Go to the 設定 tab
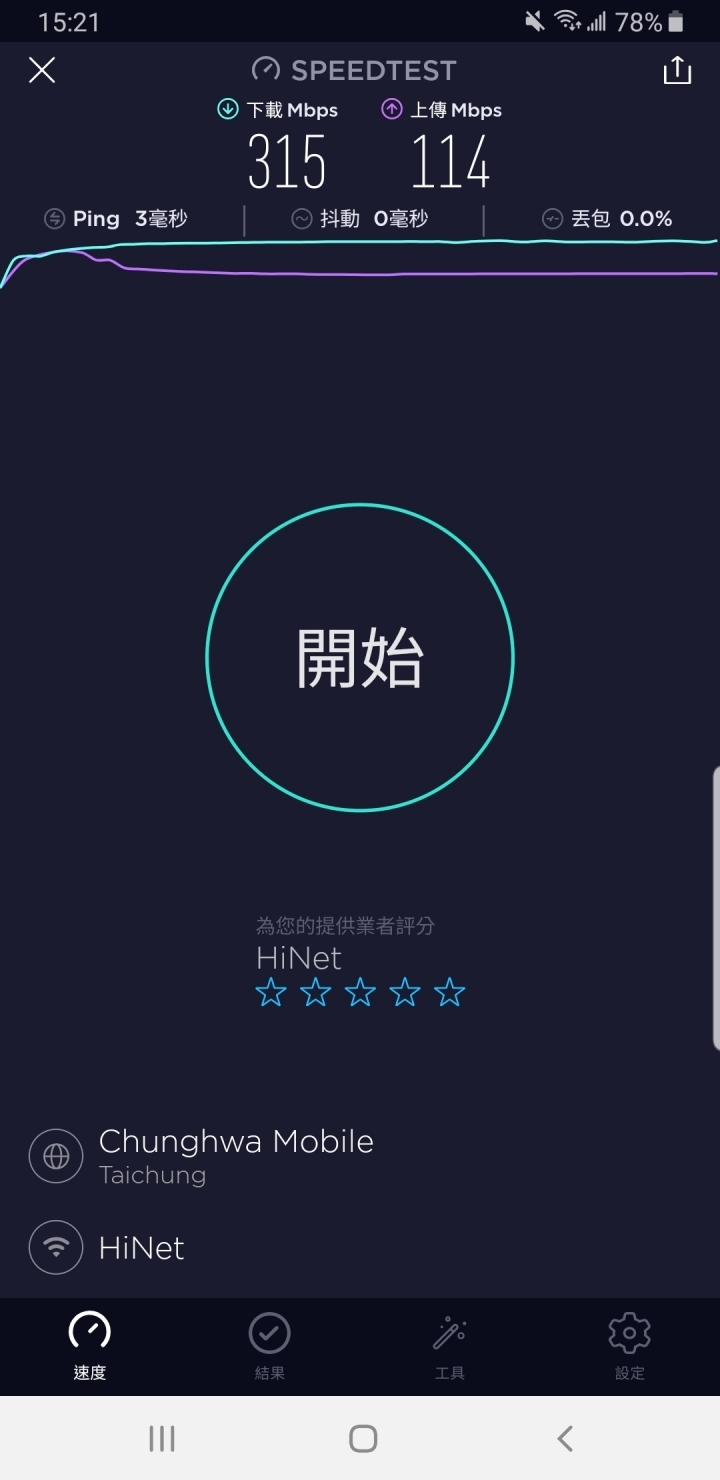The width and height of the screenshot is (720, 1480). click(x=630, y=1347)
